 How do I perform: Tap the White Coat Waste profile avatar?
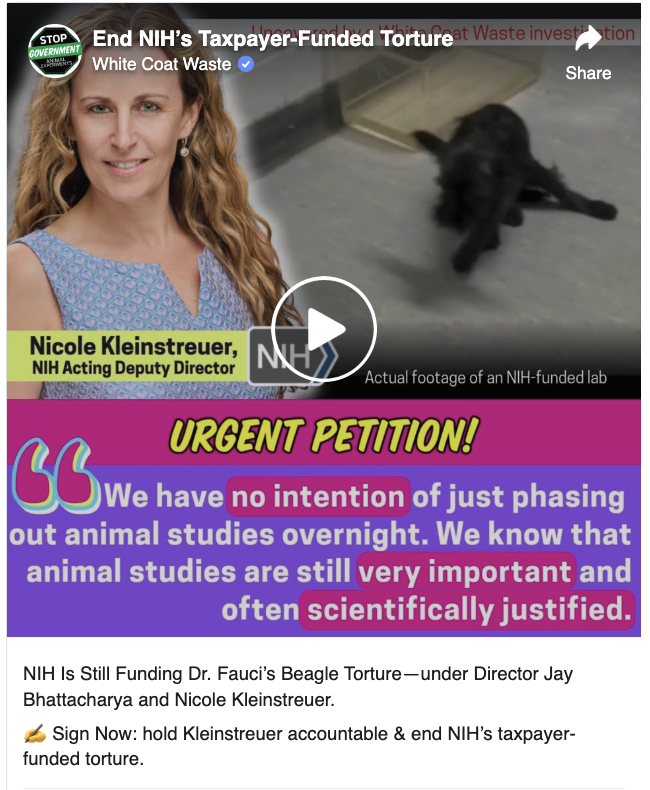55,50
